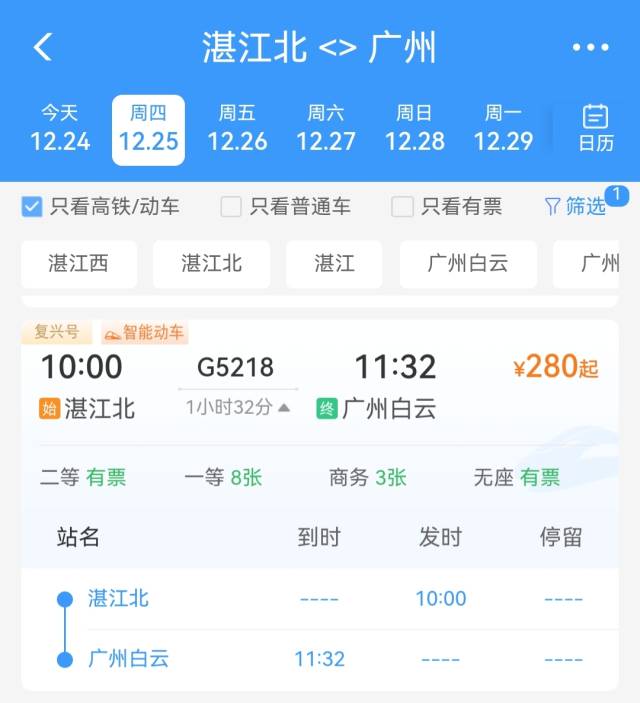Open the 筛选 filter options
The width and height of the screenshot is (640, 703).
pyautogui.click(x=576, y=207)
